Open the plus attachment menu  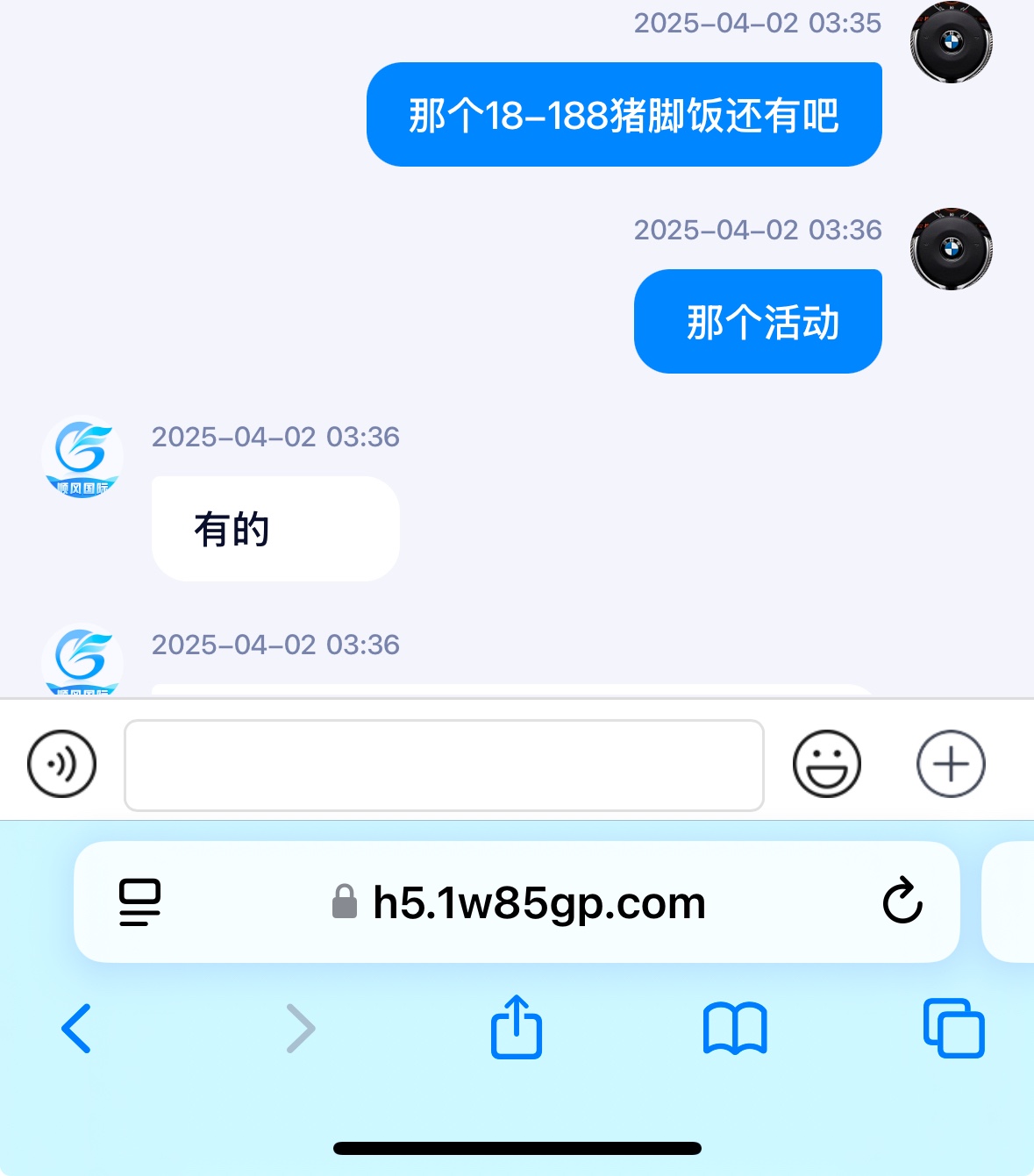(951, 764)
